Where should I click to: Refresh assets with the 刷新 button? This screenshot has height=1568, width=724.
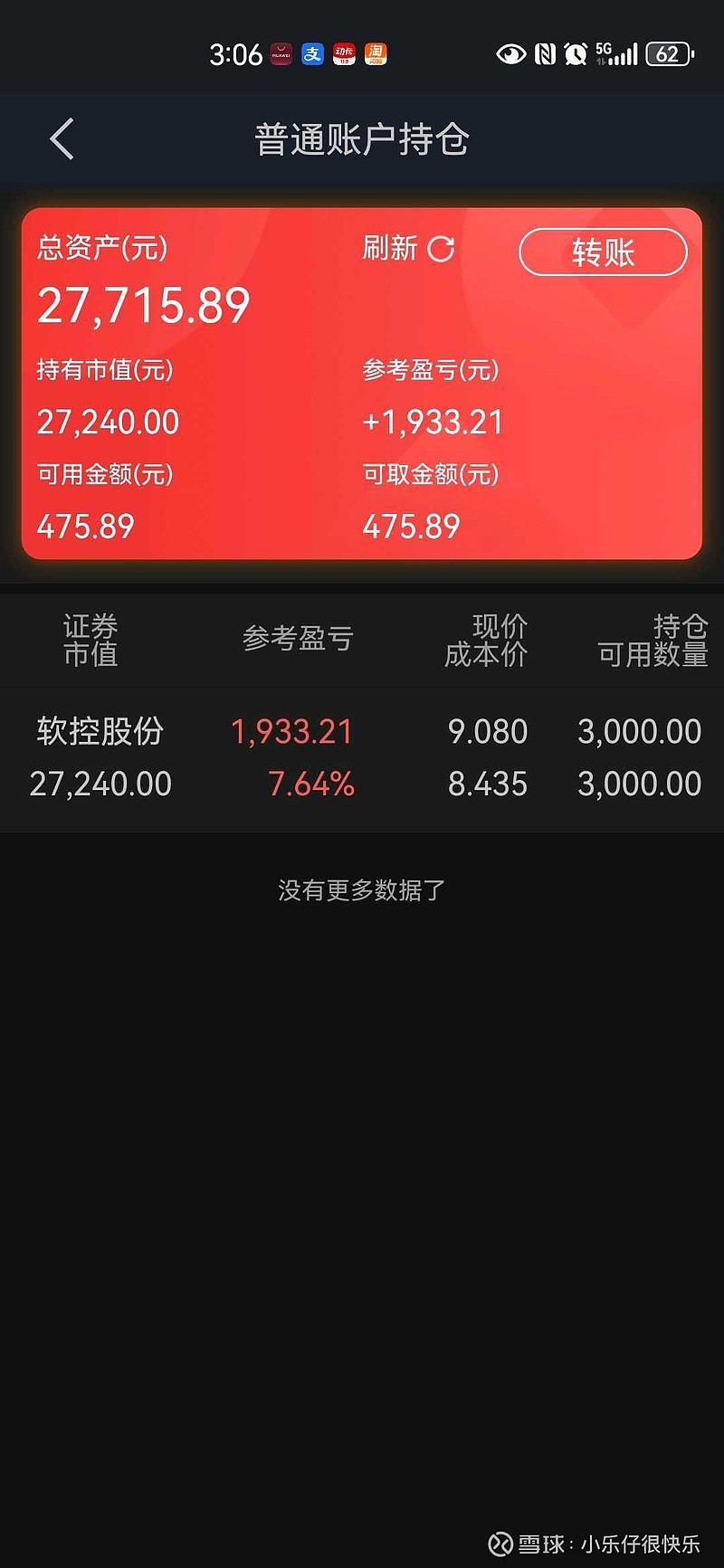click(x=408, y=248)
